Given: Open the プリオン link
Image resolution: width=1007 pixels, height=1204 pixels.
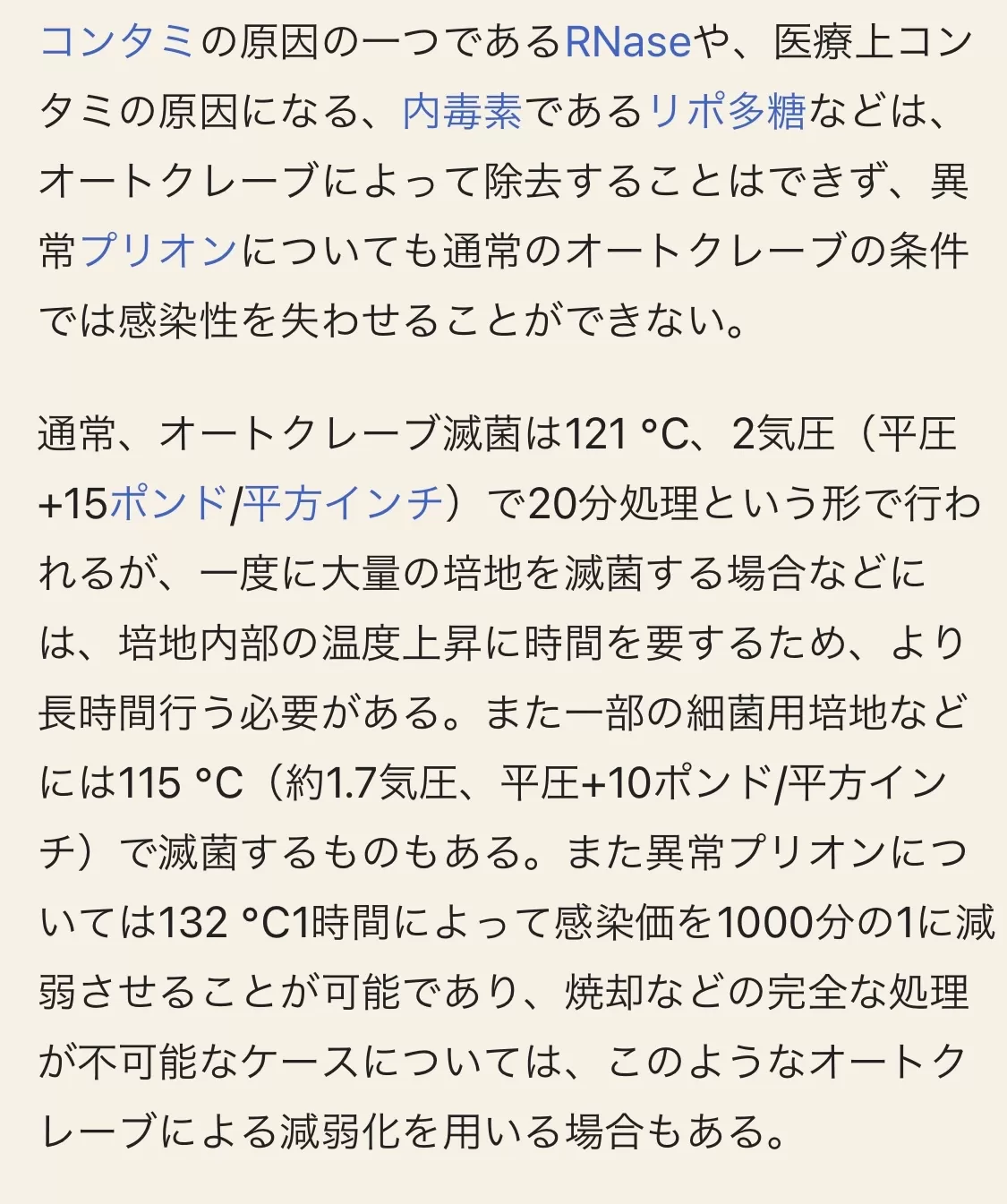Looking at the screenshot, I should tap(159, 251).
